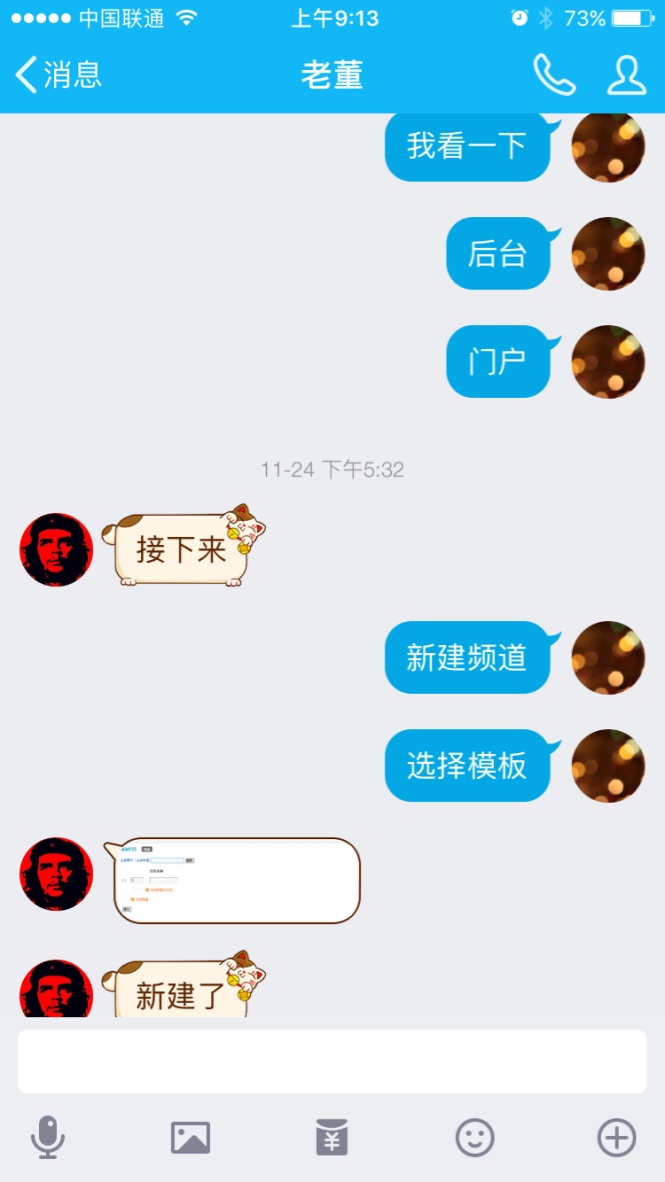Open the red packet ¥ icon
This screenshot has width=665, height=1182.
[x=332, y=1138]
